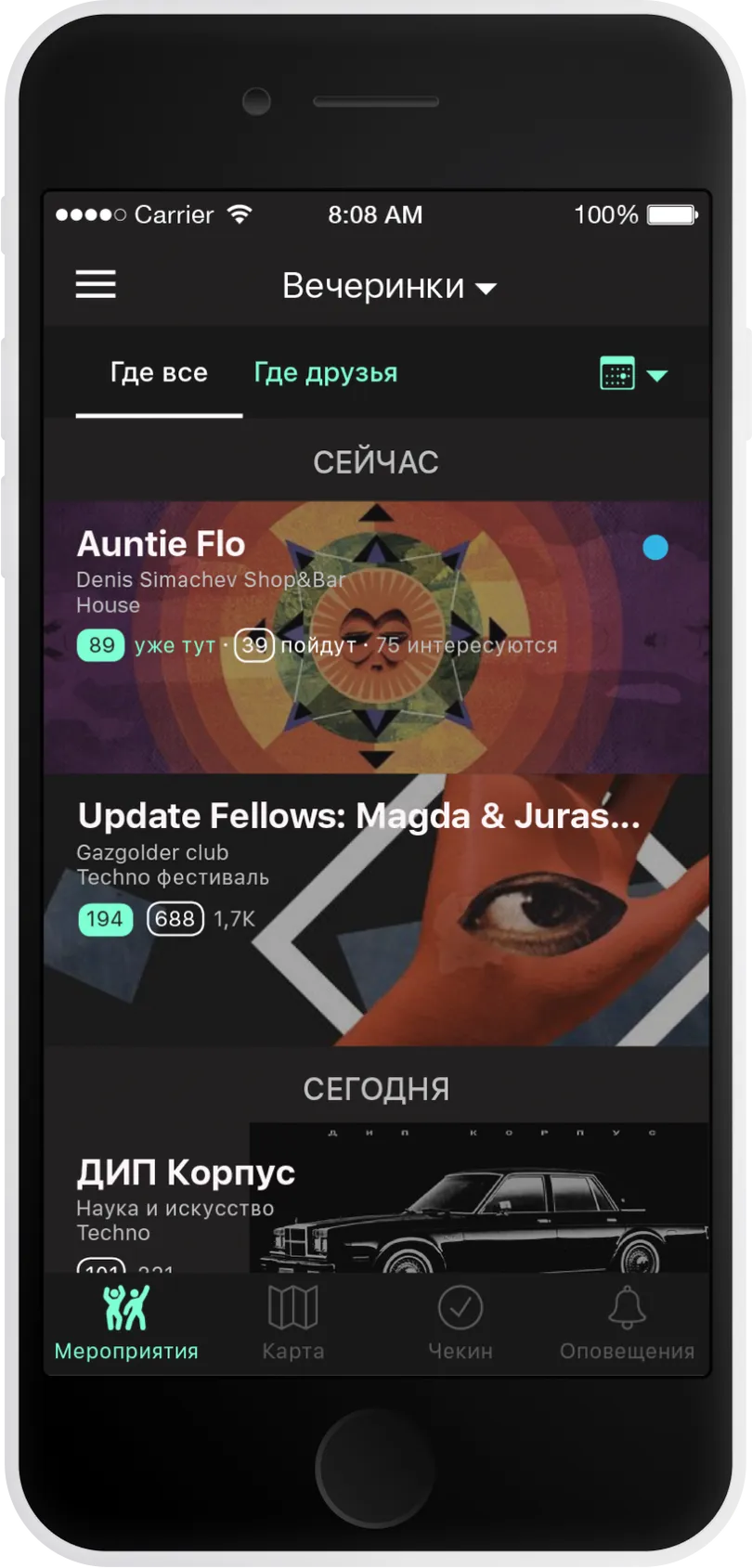
Task: Open the Чекин tab
Action: pyautogui.click(x=460, y=1322)
